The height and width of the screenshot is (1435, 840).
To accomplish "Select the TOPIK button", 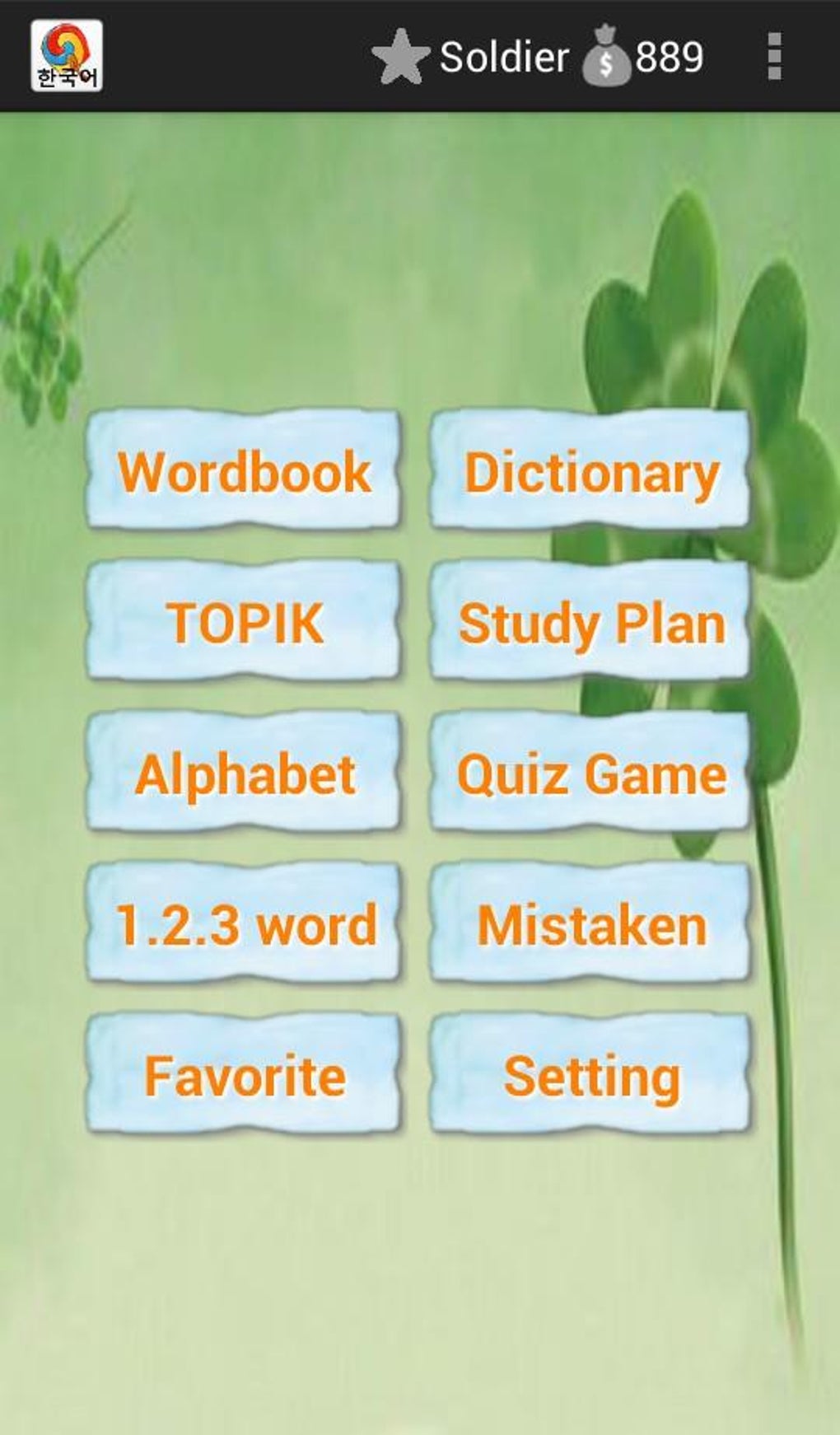I will (x=244, y=621).
